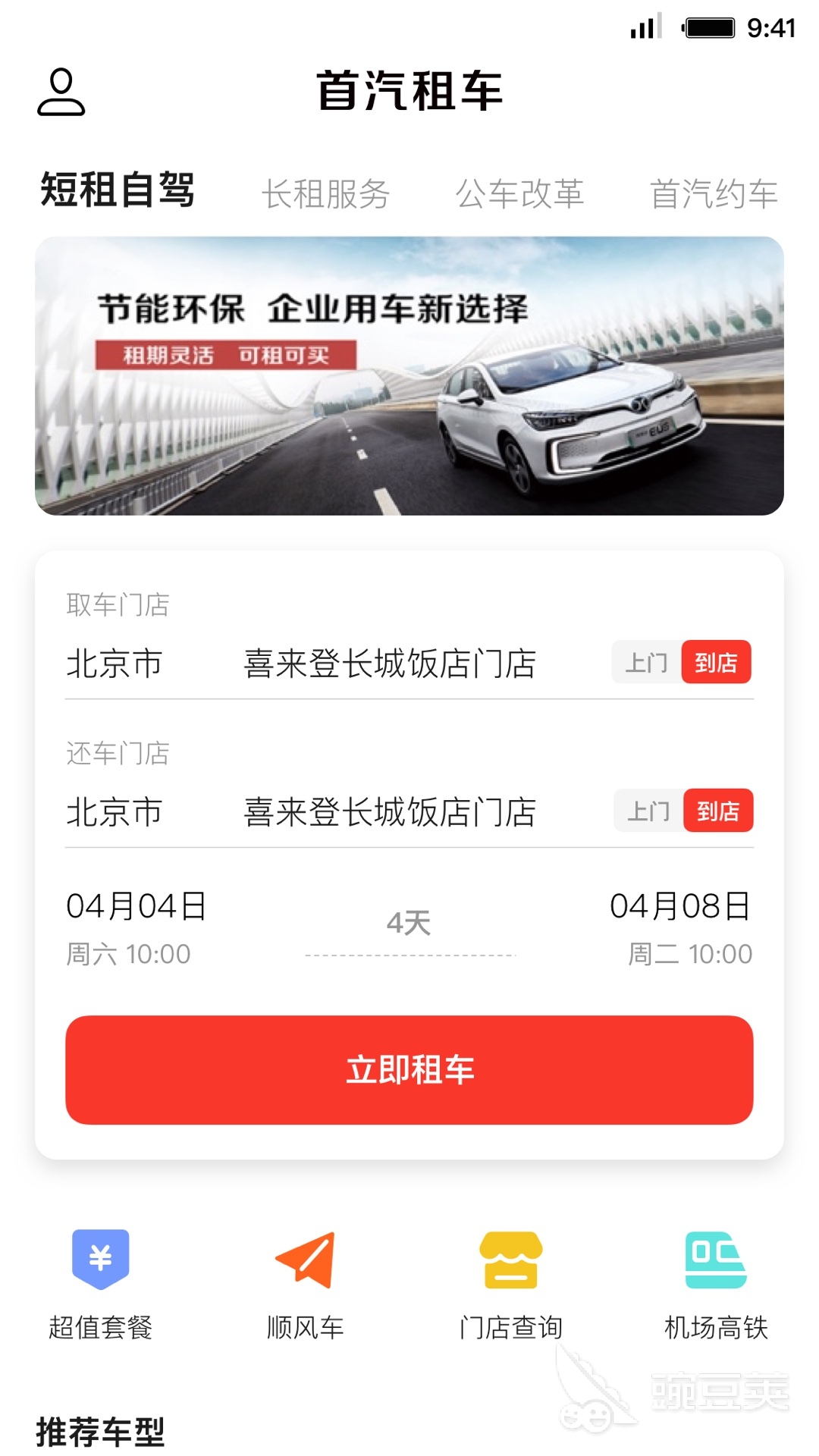Keep return store mode on 到店

tap(716, 811)
